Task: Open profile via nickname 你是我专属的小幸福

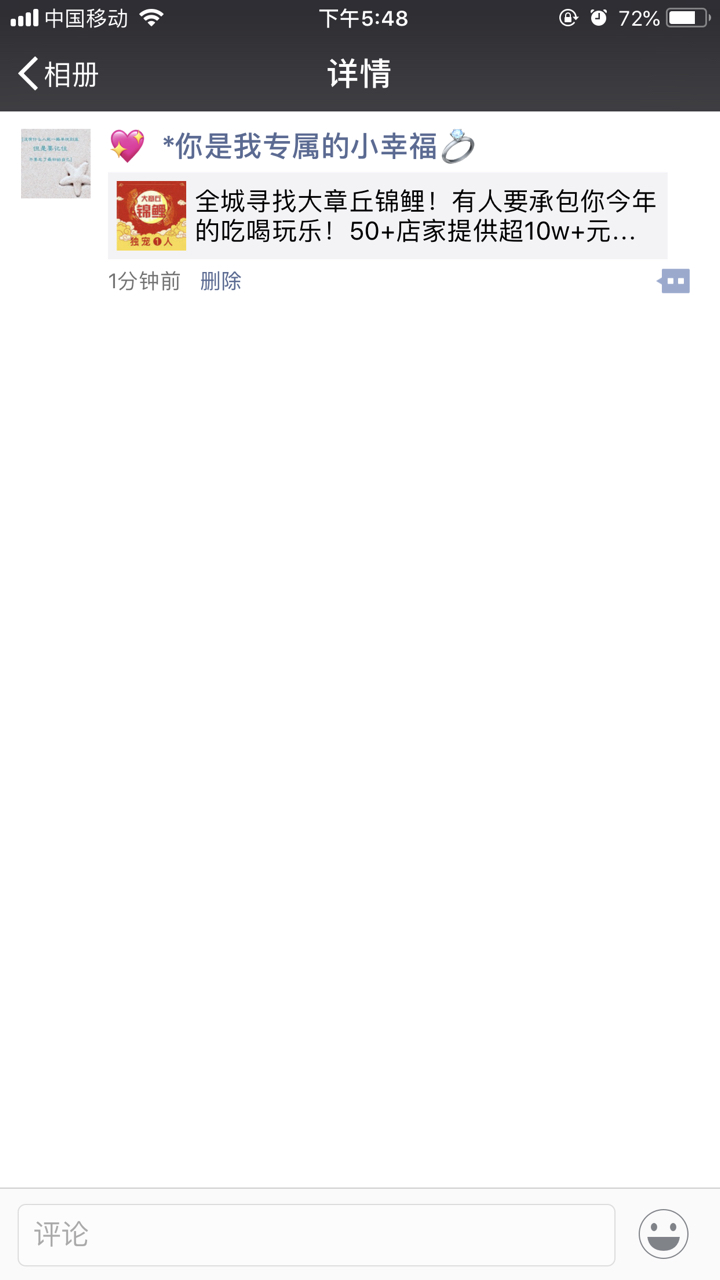Action: point(298,147)
